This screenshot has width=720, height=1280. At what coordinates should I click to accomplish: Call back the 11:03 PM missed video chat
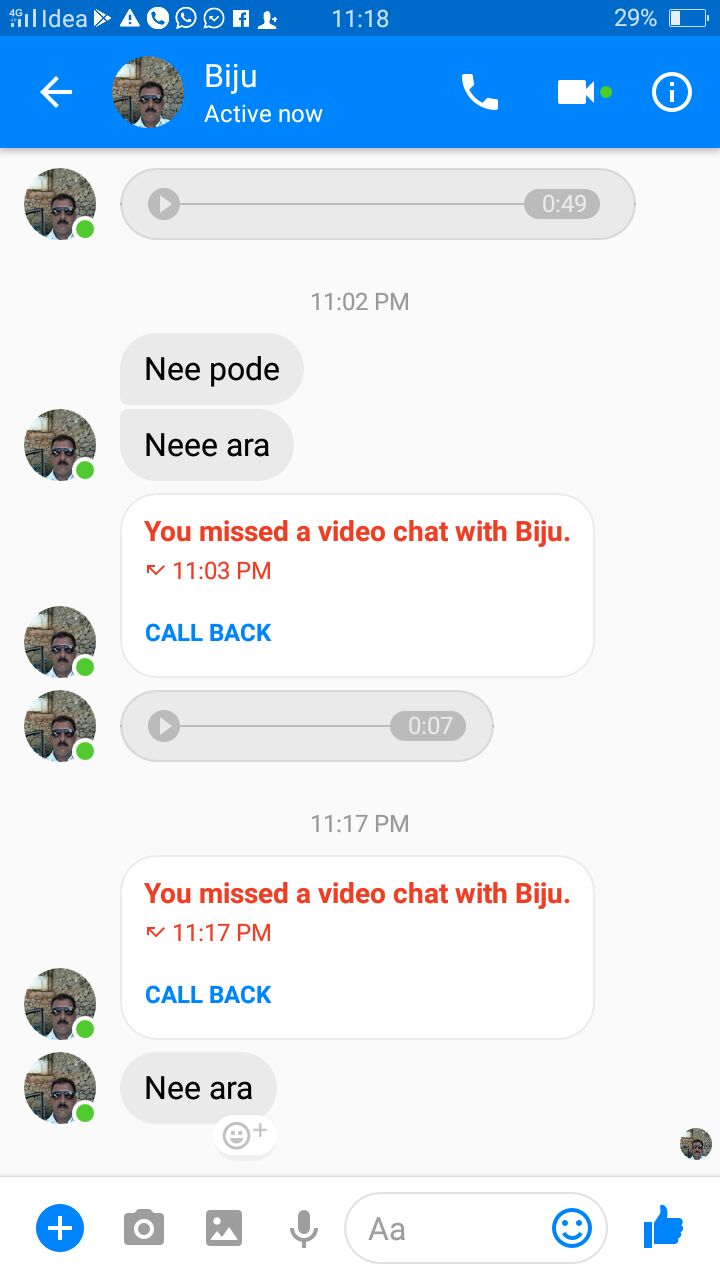click(x=208, y=633)
